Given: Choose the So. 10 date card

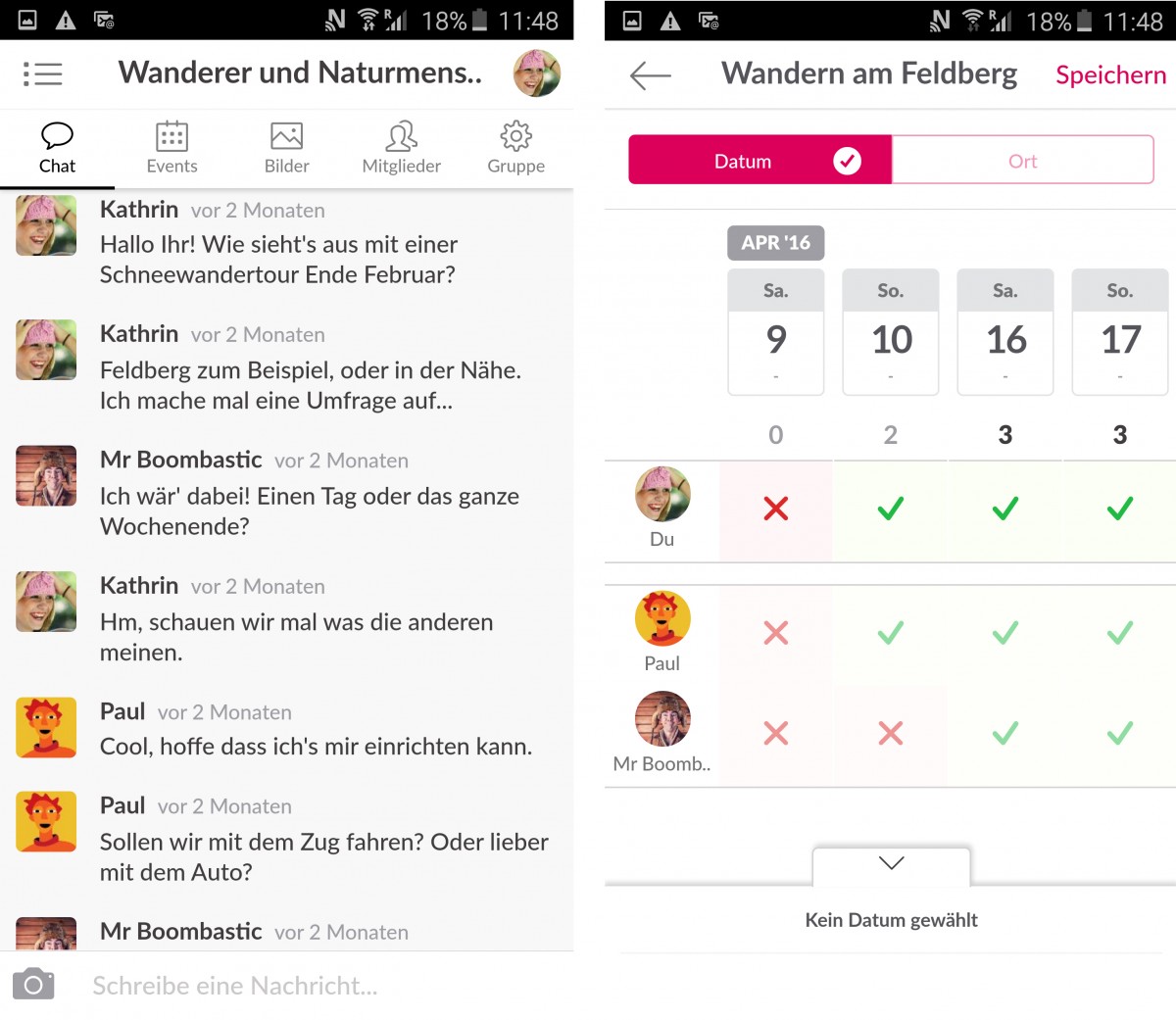Looking at the screenshot, I should coord(890,332).
